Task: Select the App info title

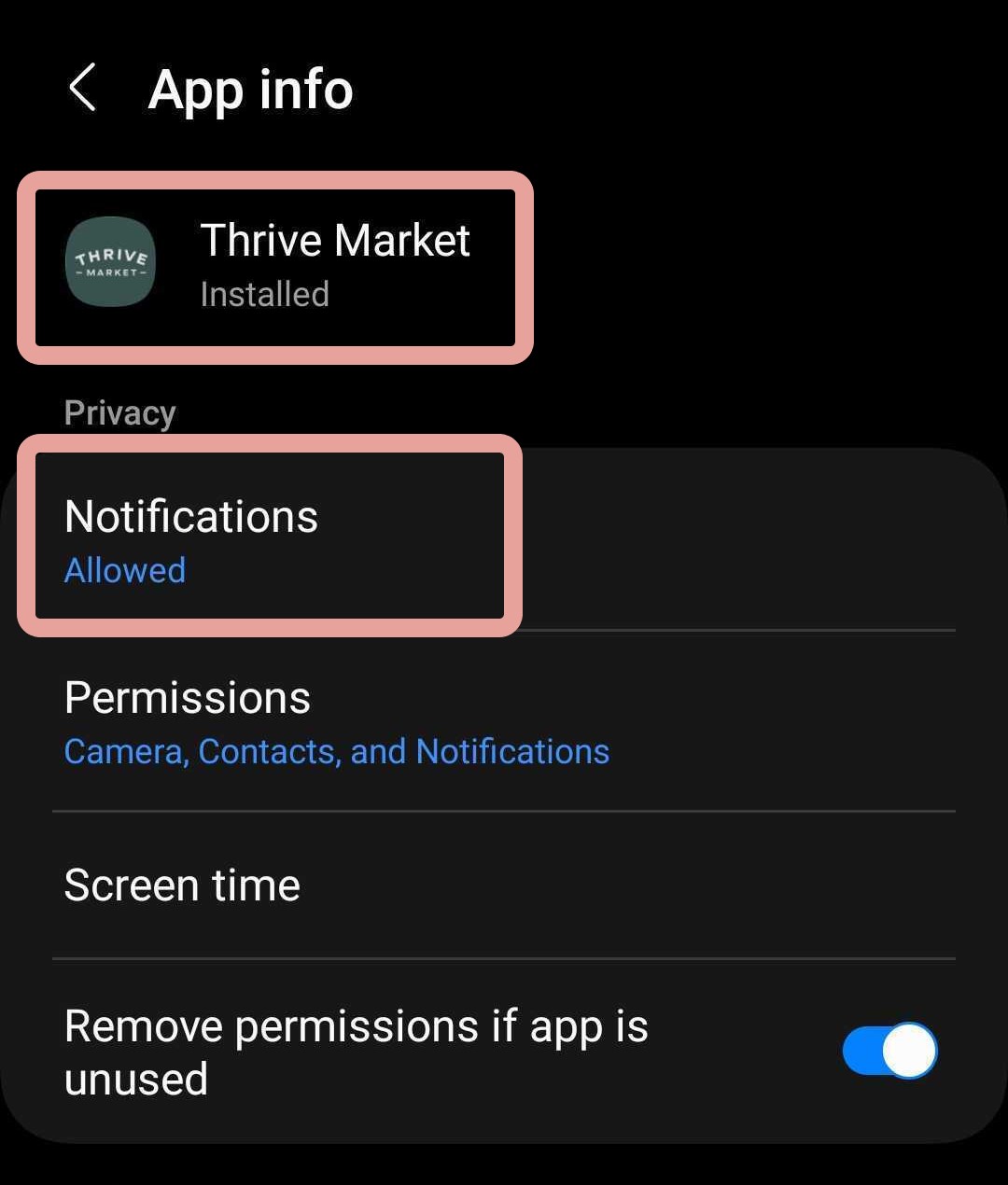Action: point(250,89)
